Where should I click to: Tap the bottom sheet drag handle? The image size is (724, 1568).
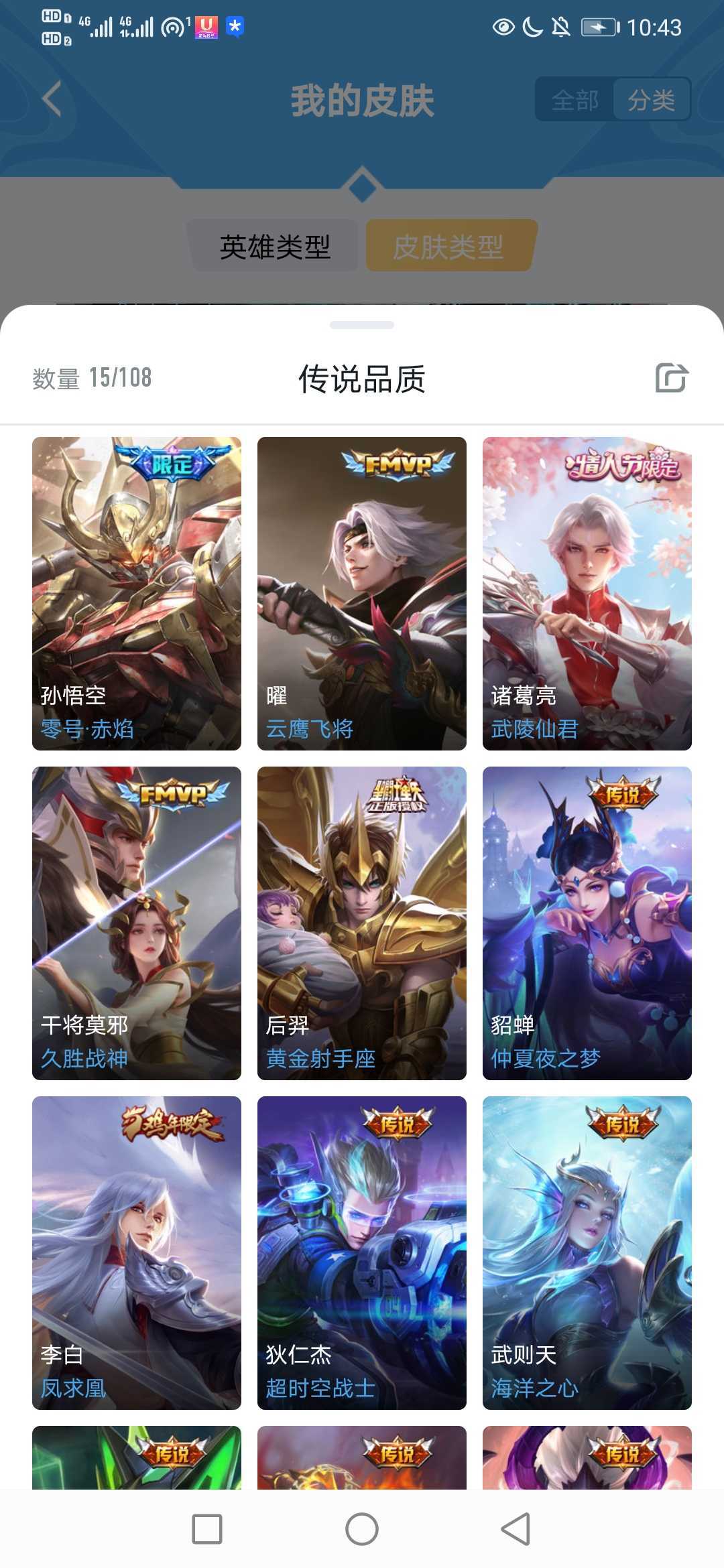pos(362,325)
